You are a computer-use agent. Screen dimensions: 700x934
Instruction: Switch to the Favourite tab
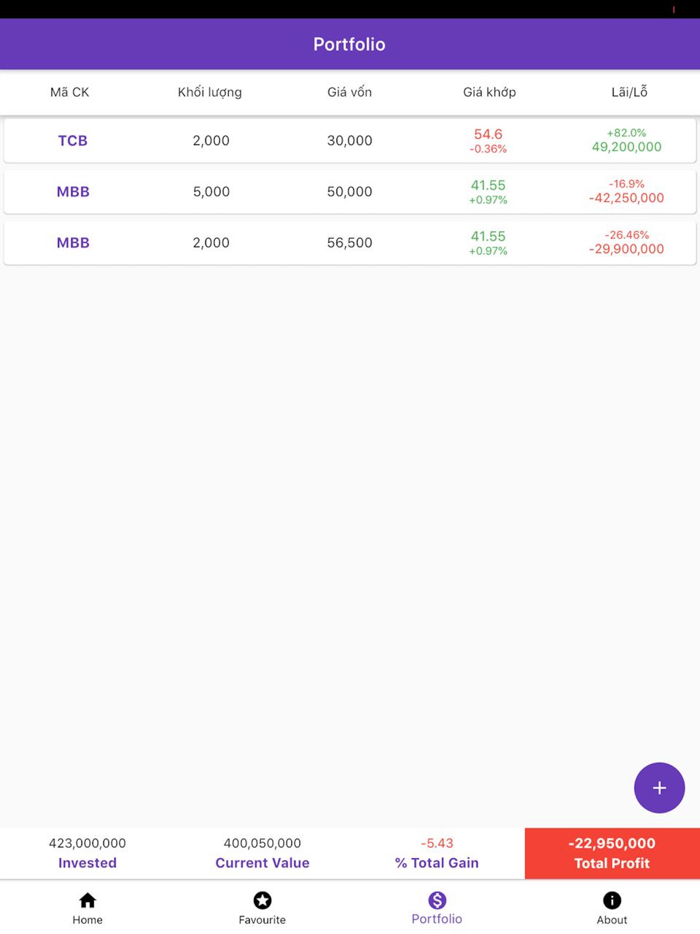[262, 908]
